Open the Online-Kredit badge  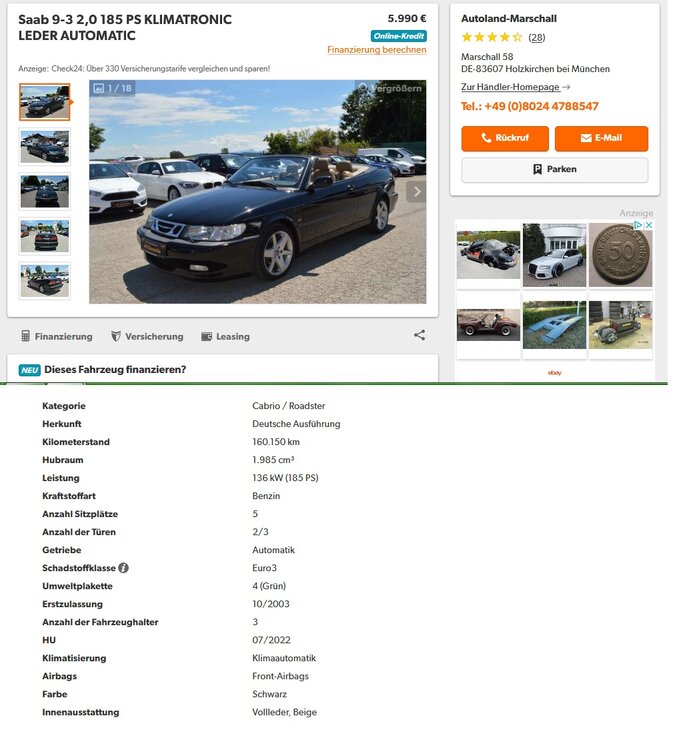tap(399, 36)
